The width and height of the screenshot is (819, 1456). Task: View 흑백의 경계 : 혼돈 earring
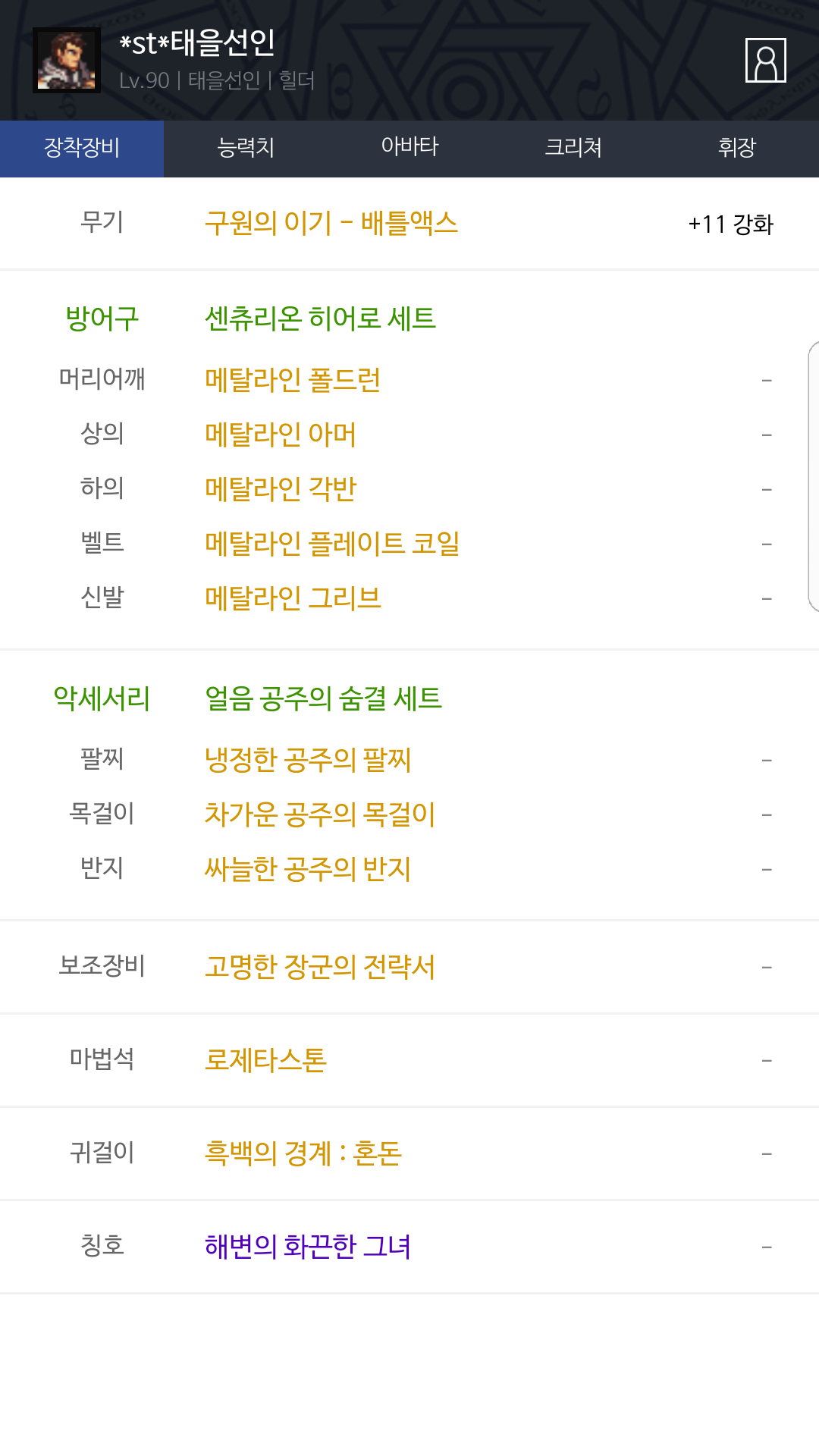(x=303, y=1153)
